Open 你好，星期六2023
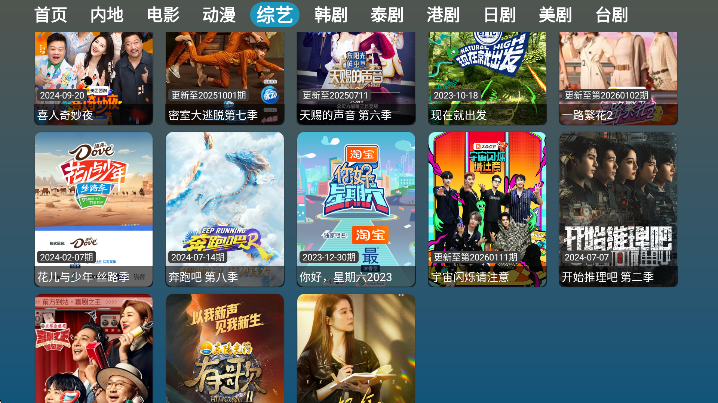718x403 pixels. coord(356,208)
